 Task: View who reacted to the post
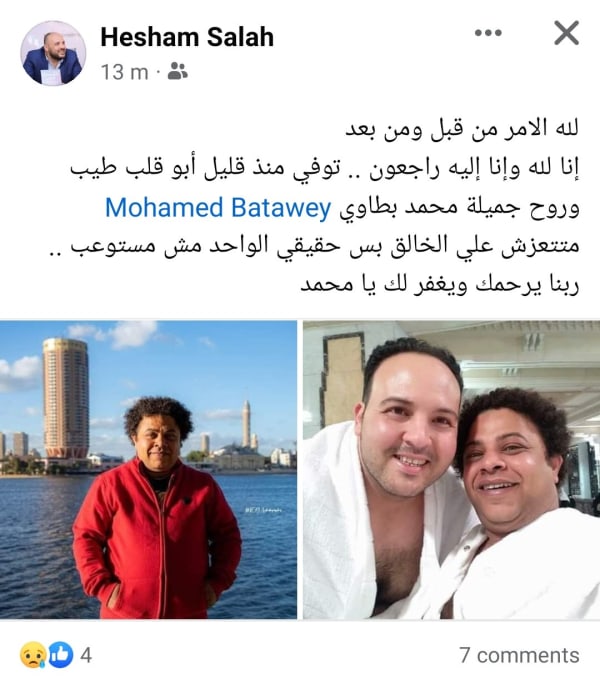tap(56, 655)
